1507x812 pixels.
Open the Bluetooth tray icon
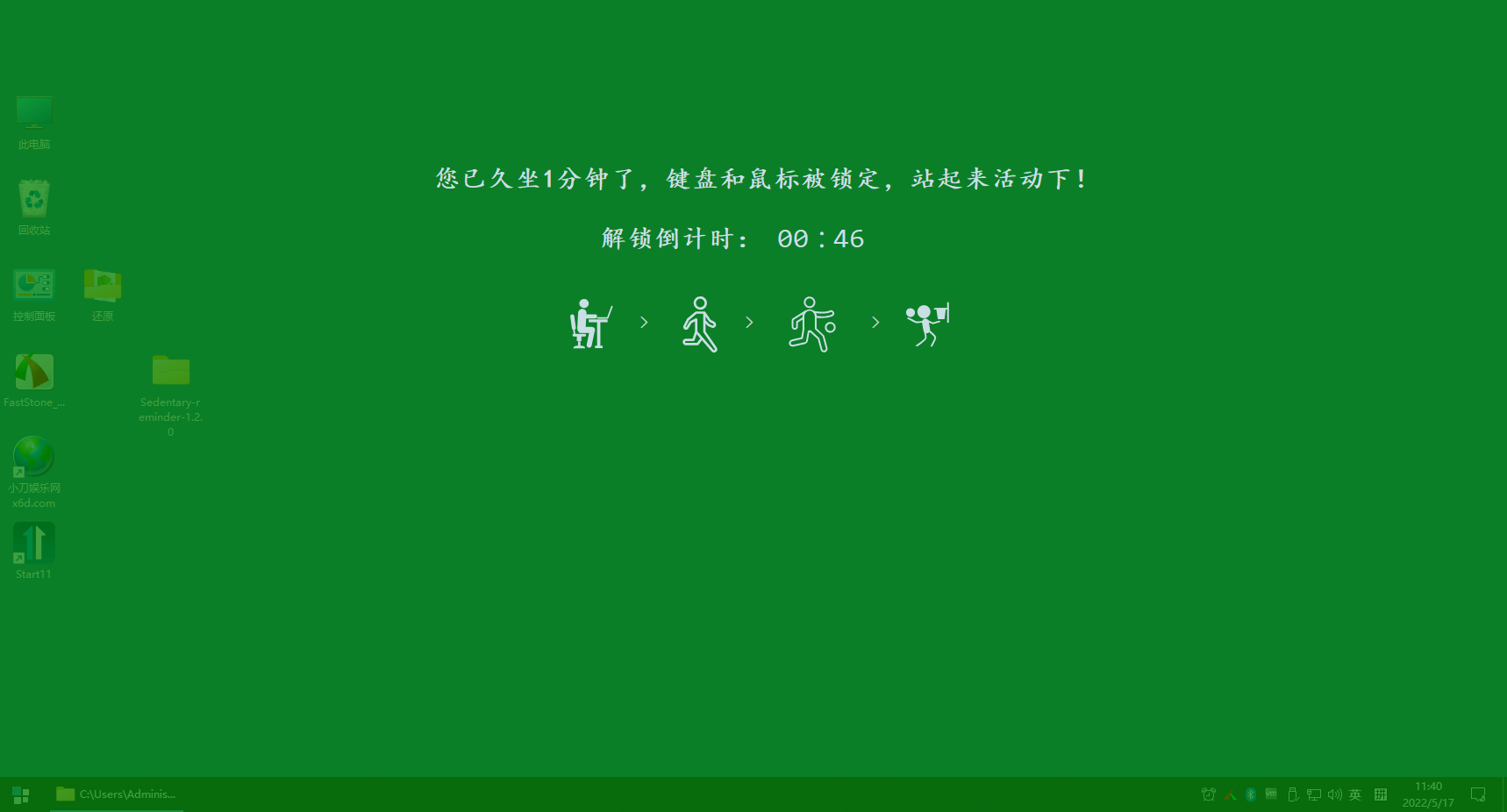1251,794
